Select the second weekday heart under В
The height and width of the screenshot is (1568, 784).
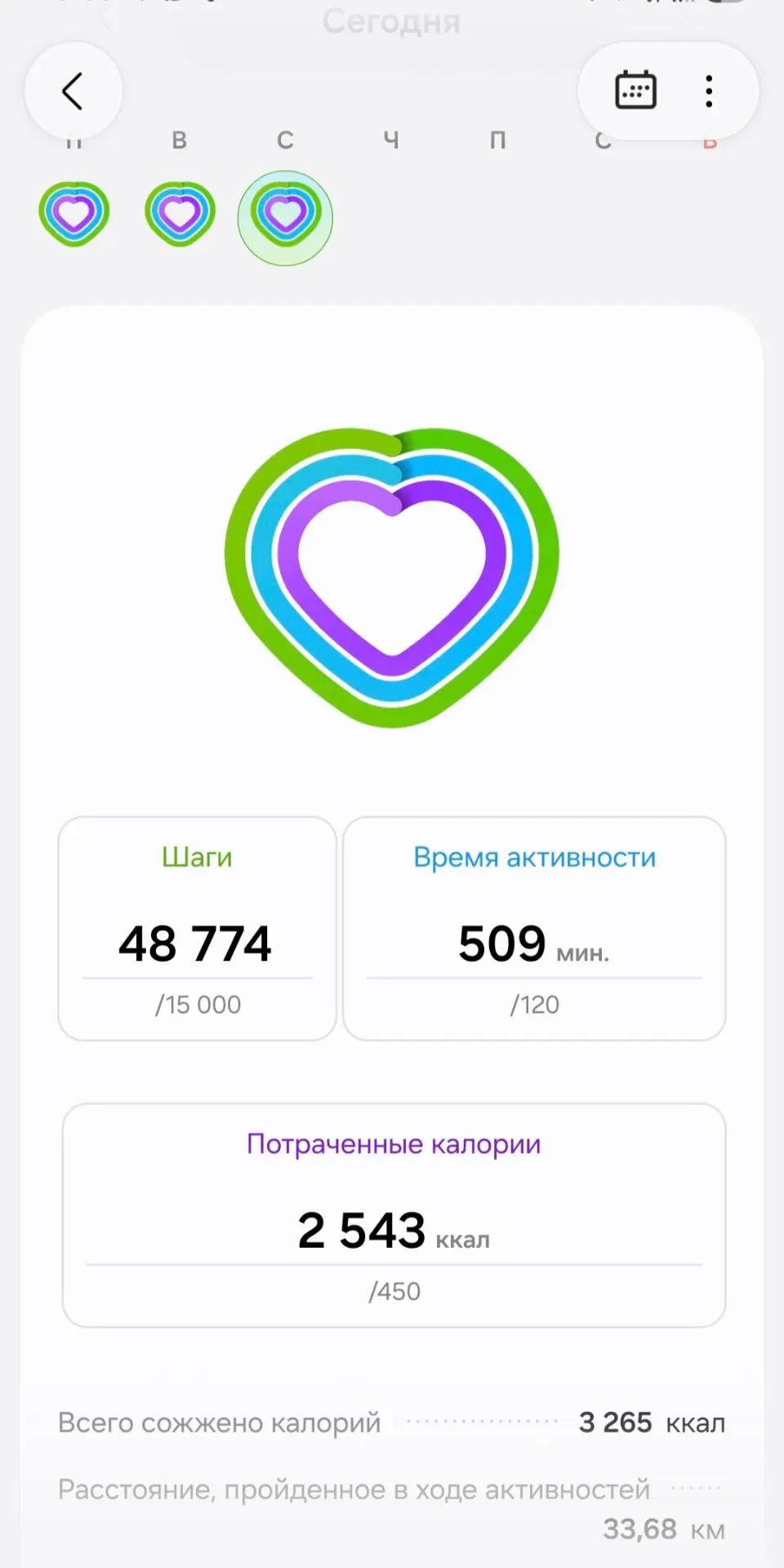click(180, 214)
